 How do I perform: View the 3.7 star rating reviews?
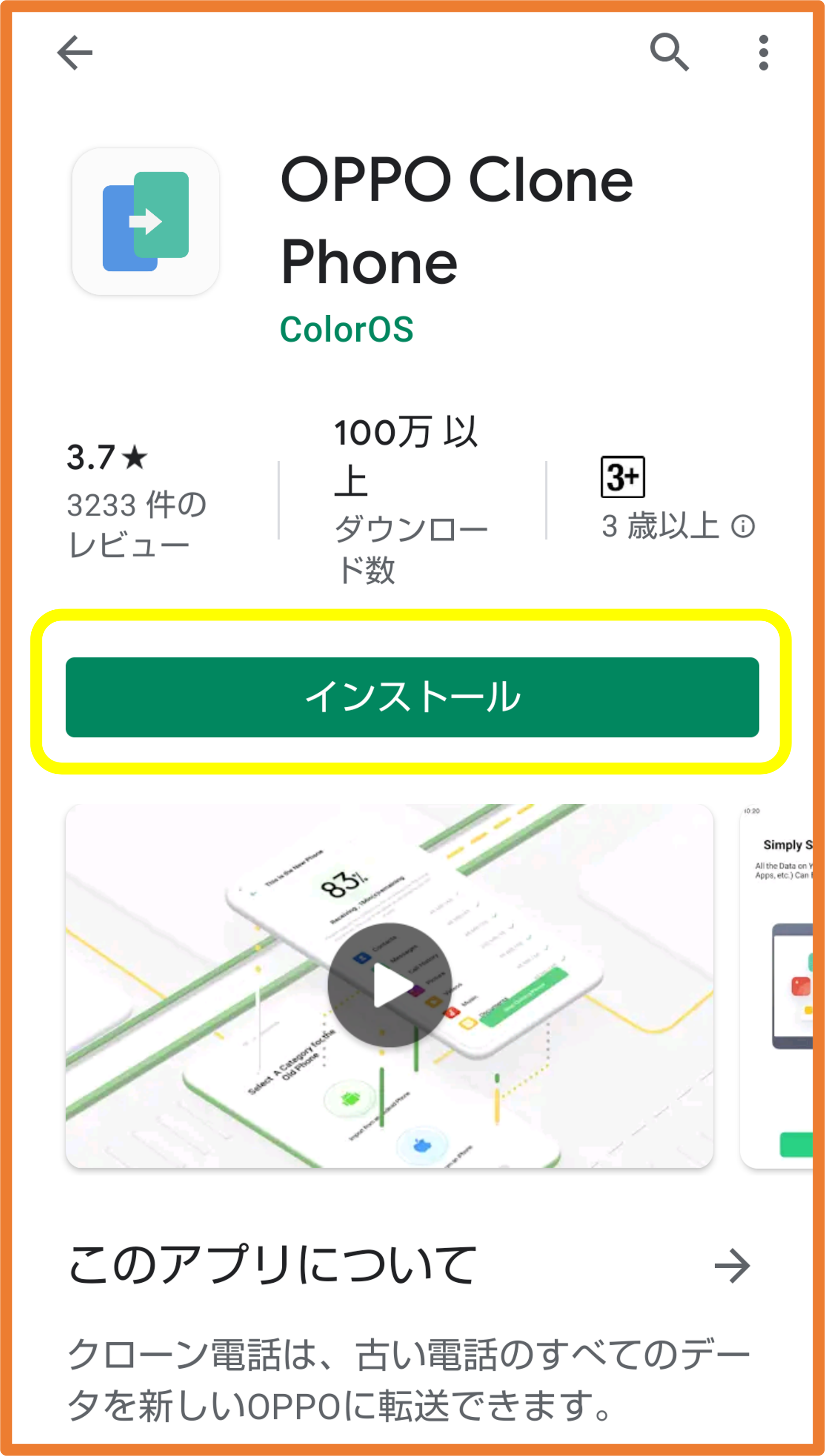(136, 499)
